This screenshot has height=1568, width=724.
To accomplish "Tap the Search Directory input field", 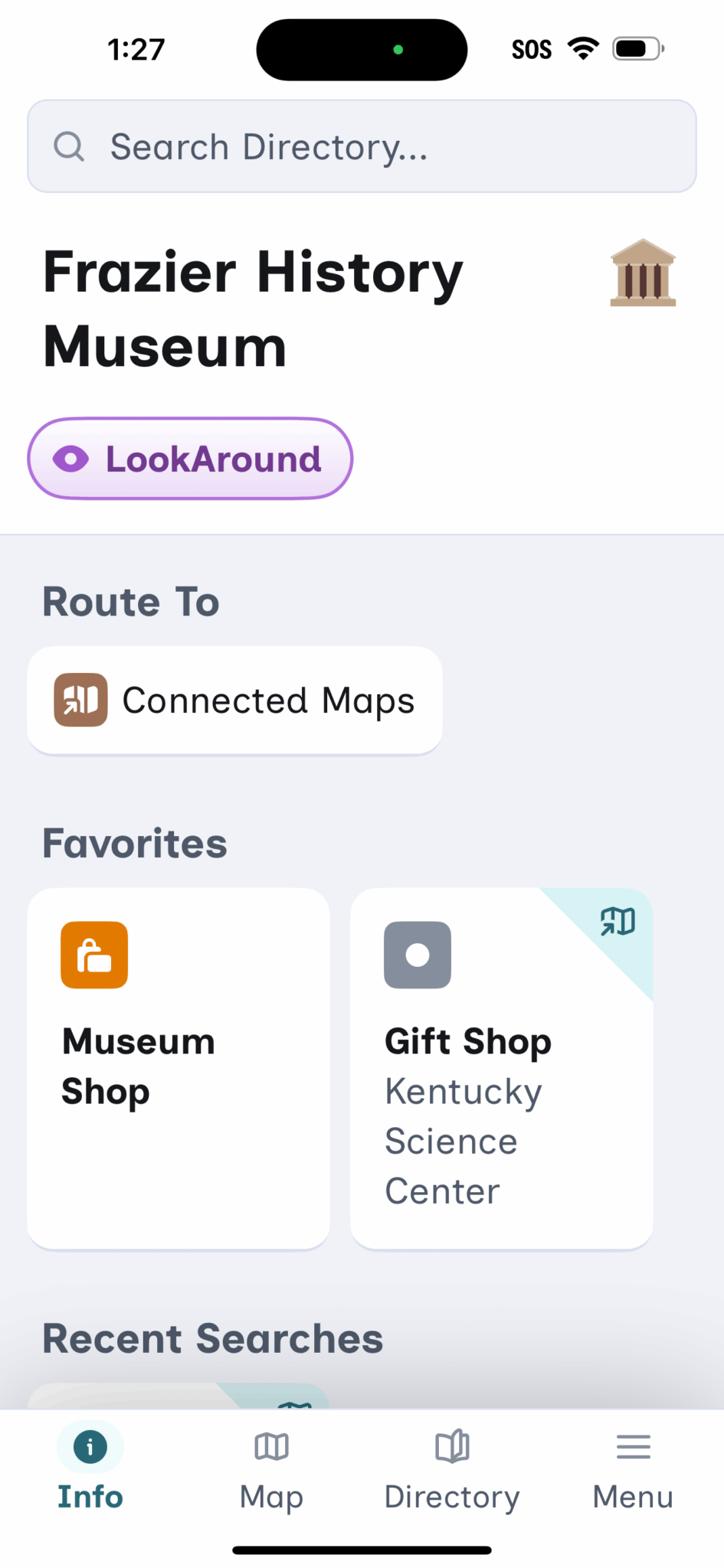I will (362, 146).
